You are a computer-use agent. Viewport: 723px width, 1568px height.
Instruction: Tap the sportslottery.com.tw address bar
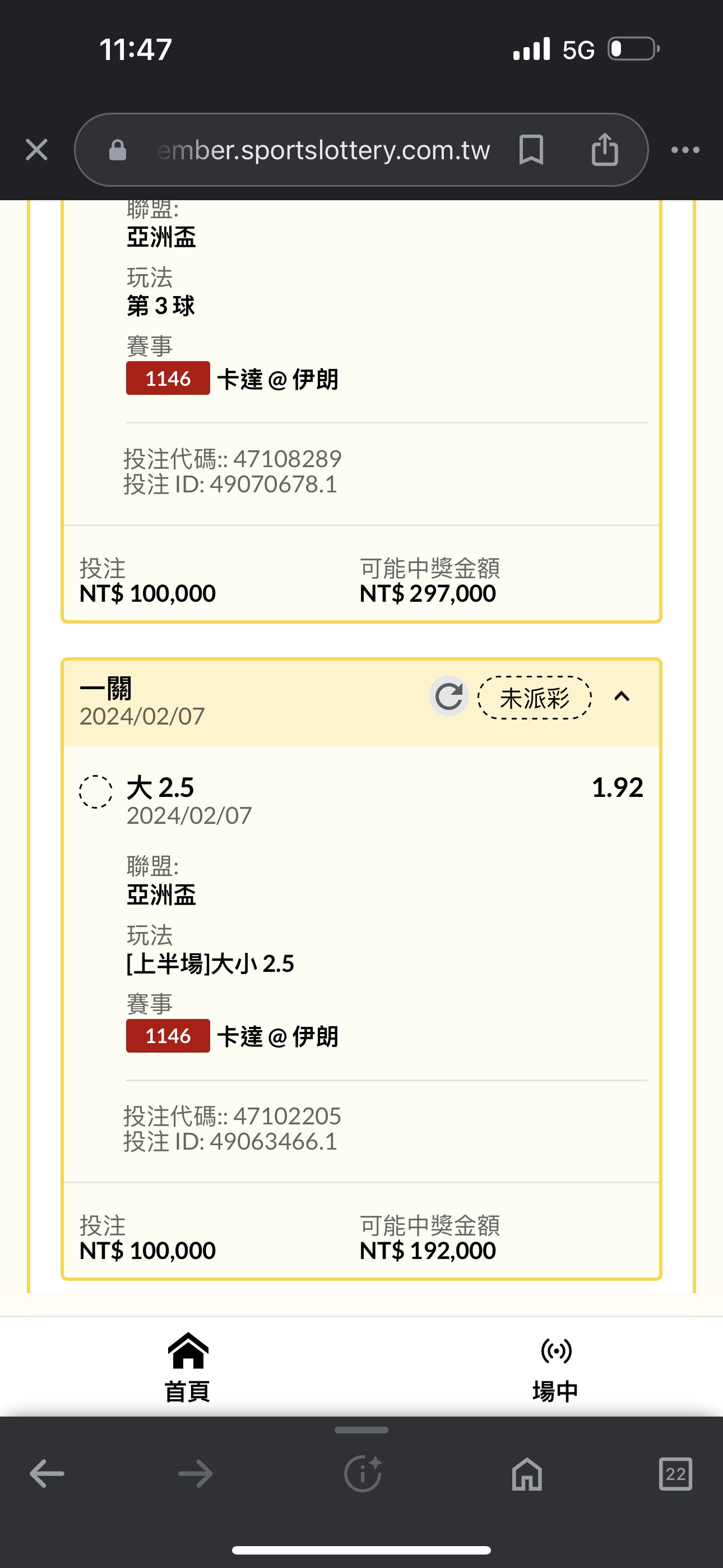(x=323, y=150)
